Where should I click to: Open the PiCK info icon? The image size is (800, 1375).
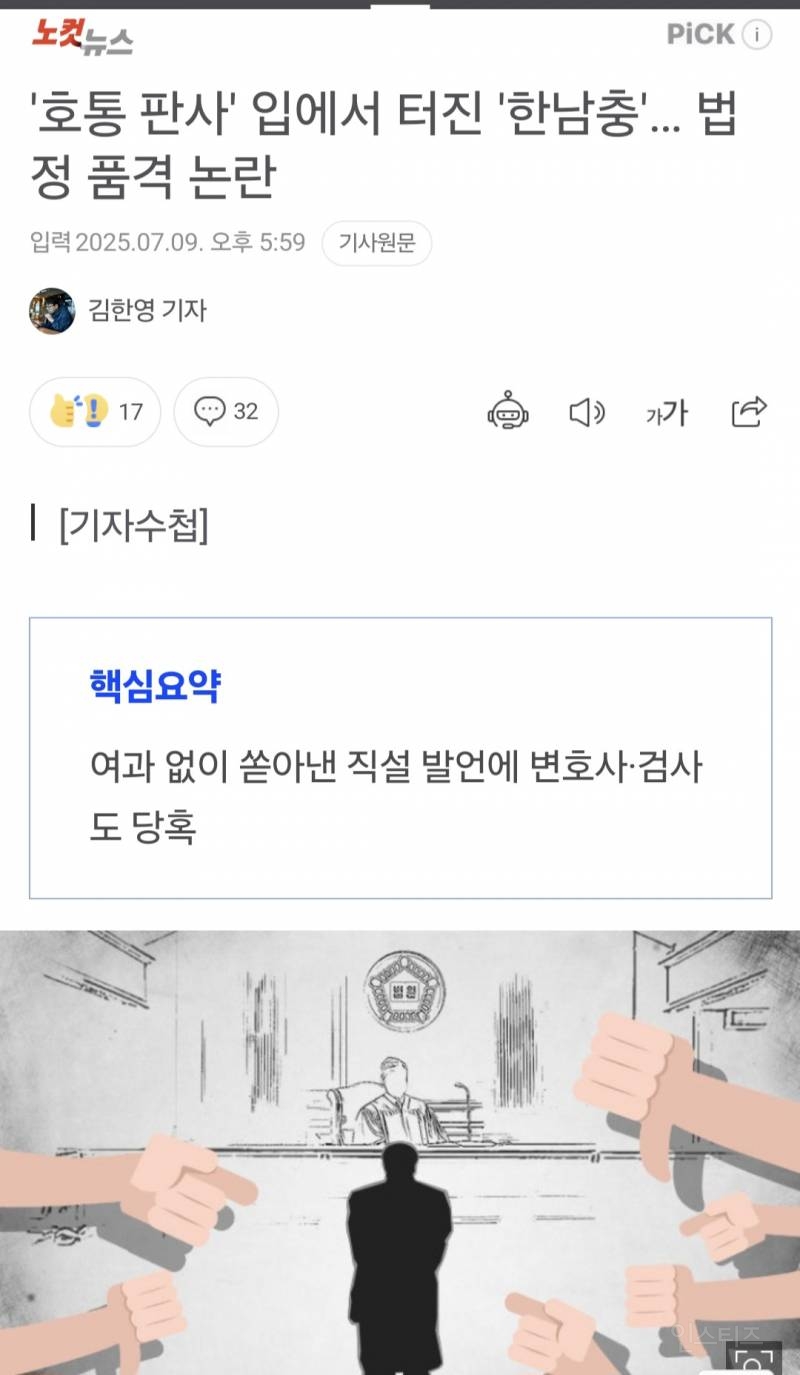tap(757, 35)
